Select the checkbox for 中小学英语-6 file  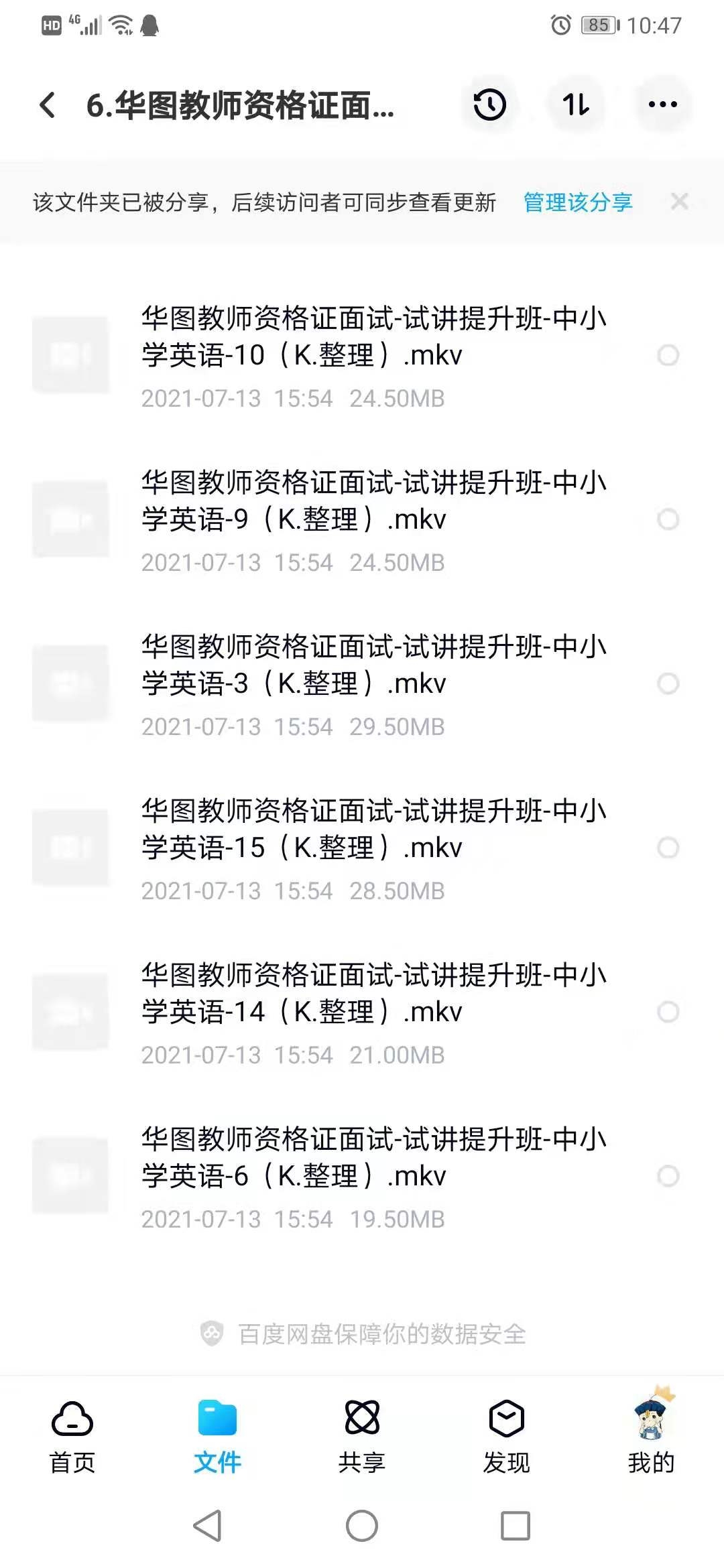click(668, 1176)
